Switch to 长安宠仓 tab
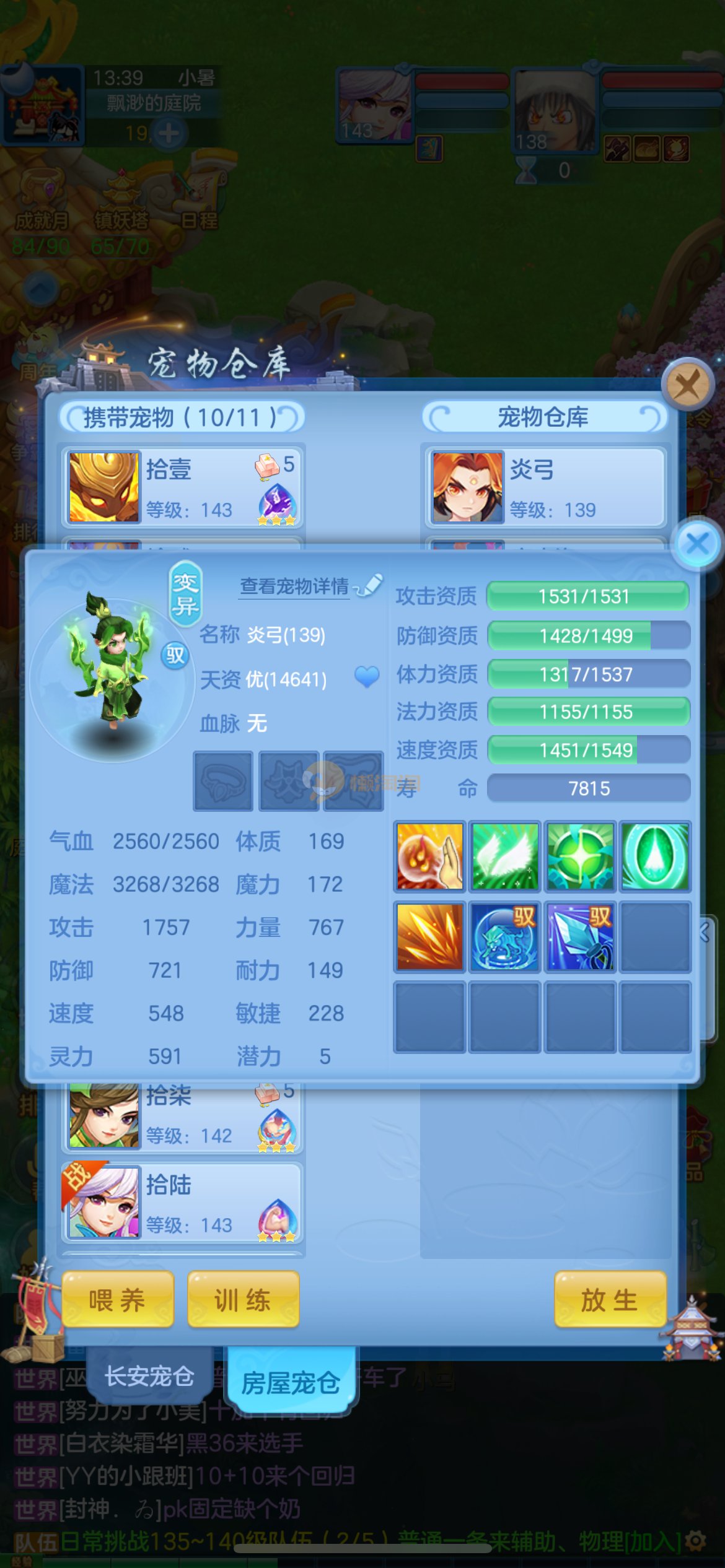Viewport: 725px width, 1568px height. pyautogui.click(x=149, y=1375)
